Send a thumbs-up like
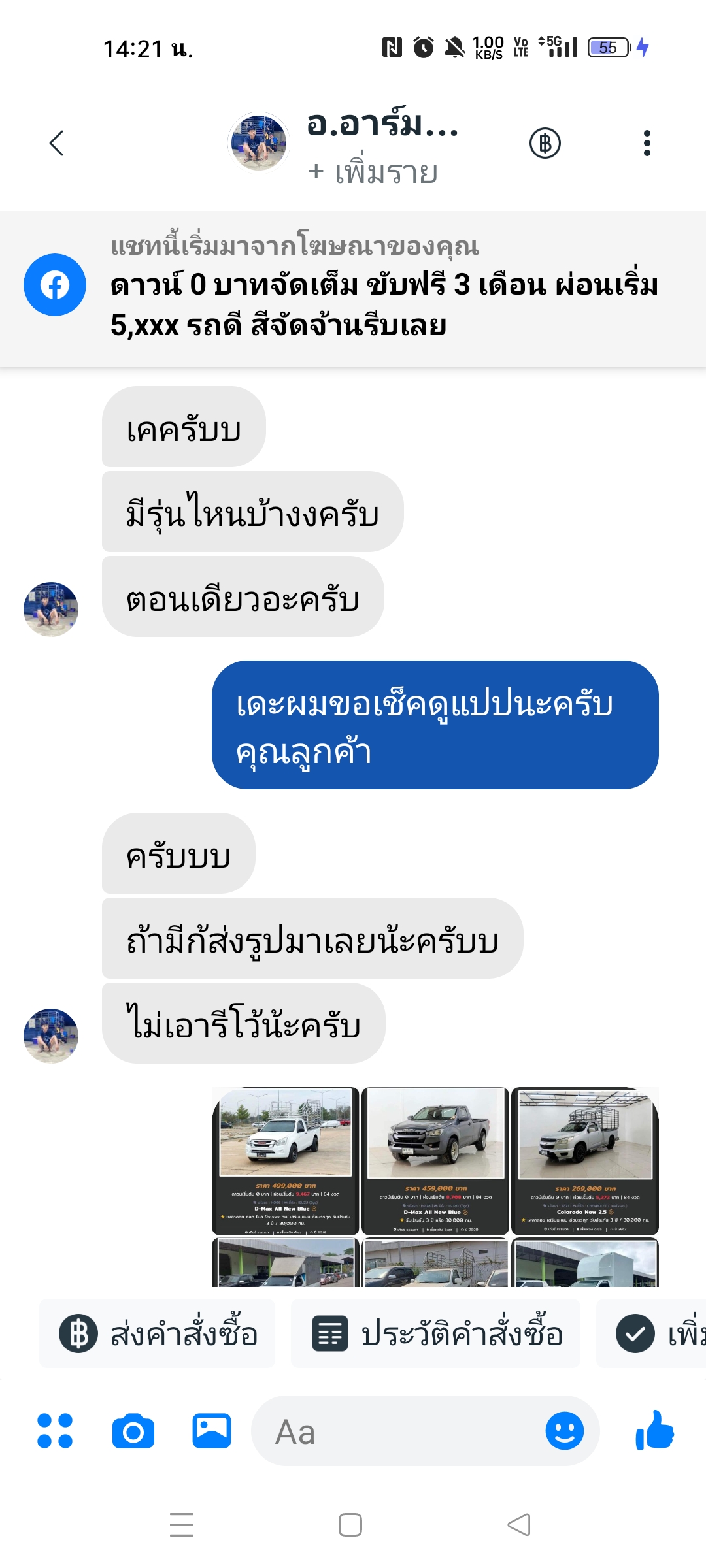The image size is (706, 1568). click(654, 1430)
